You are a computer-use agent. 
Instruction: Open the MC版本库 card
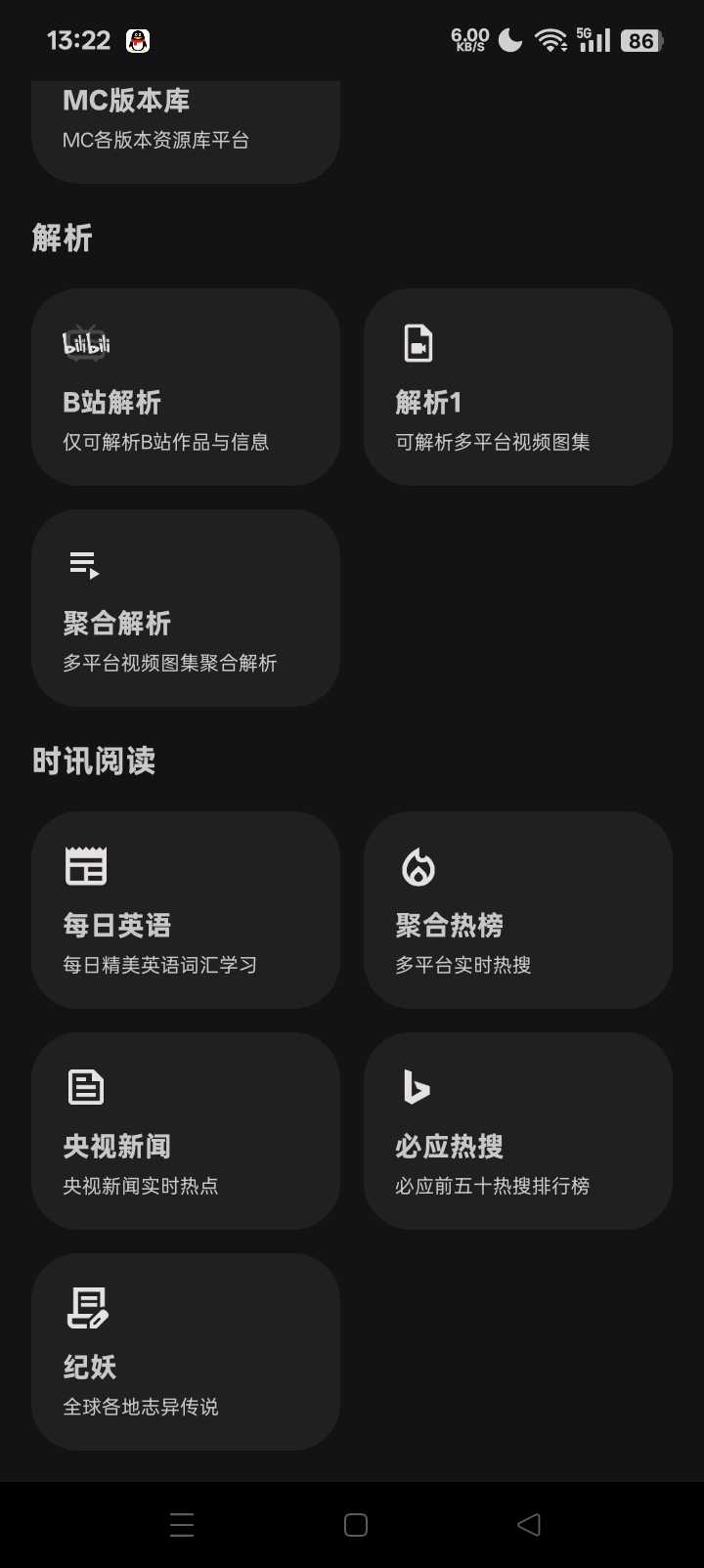[186, 129]
